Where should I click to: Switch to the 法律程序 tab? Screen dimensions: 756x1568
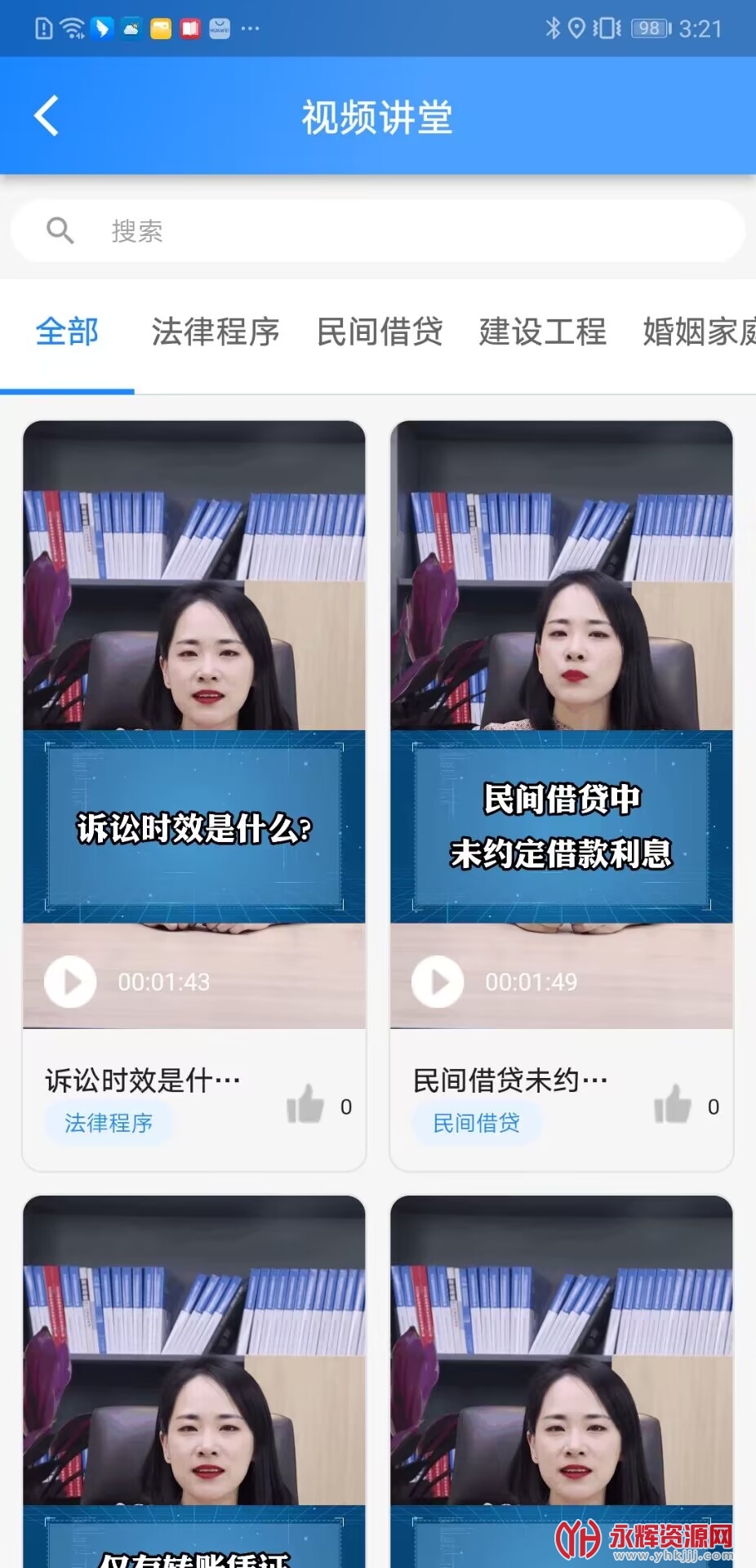[x=216, y=332]
